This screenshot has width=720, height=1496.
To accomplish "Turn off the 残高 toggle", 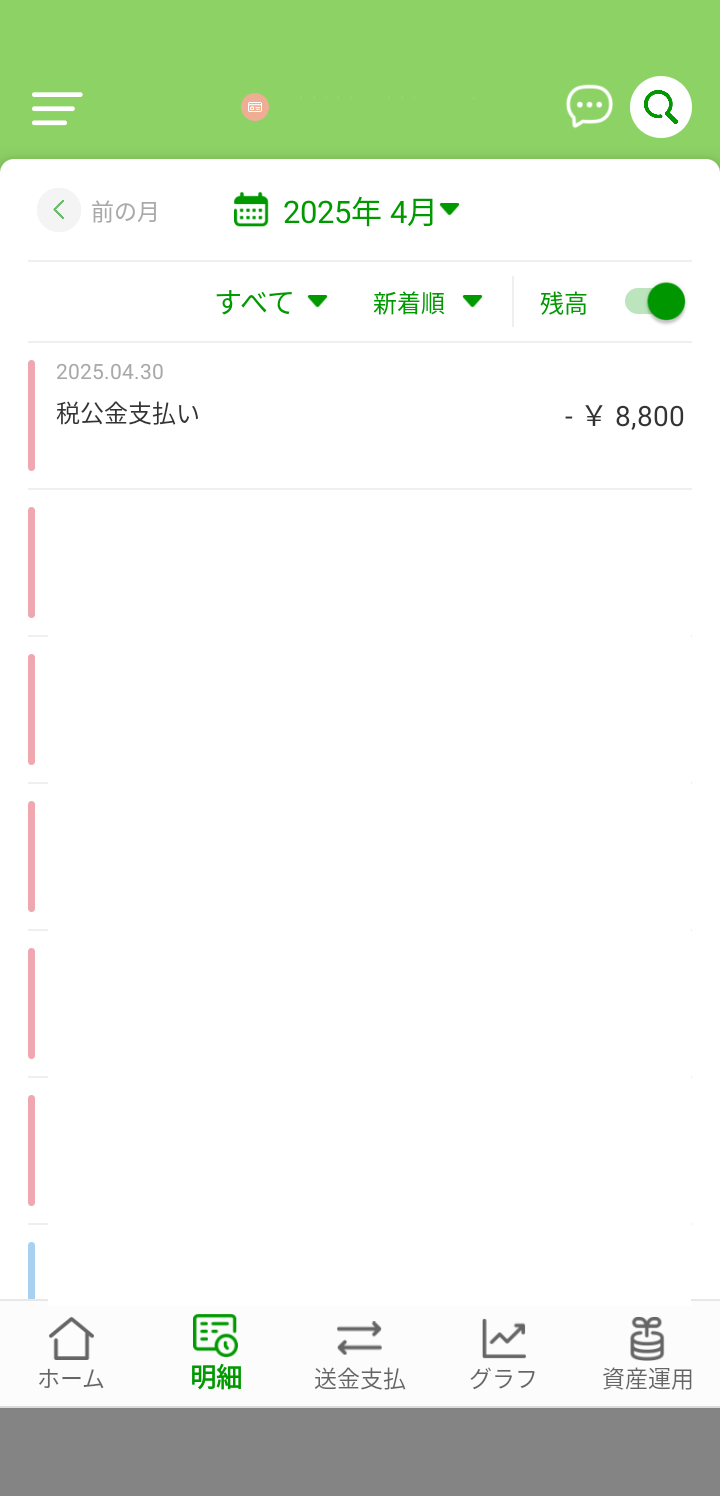I will click(x=655, y=302).
